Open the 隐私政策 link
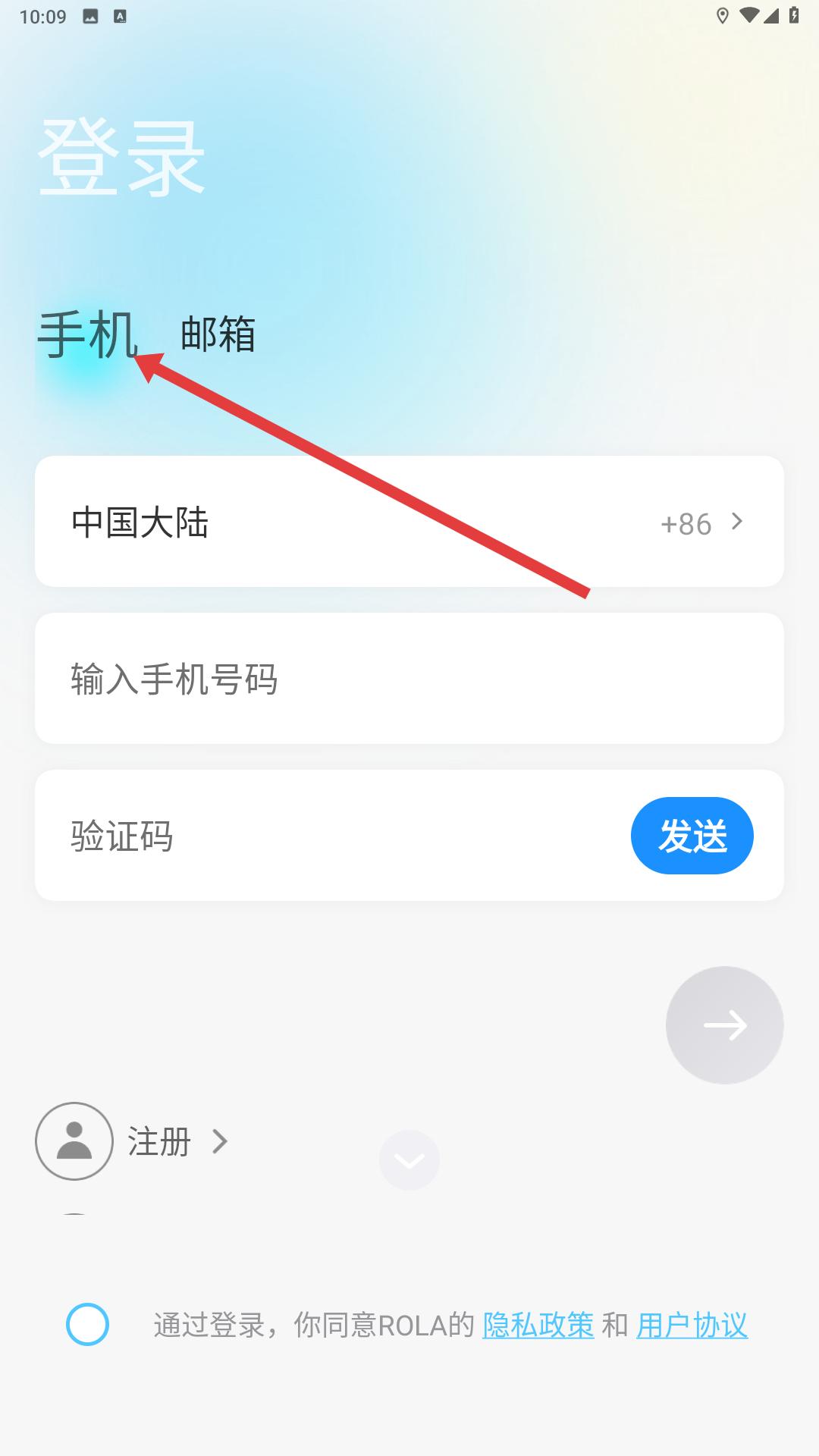Screen dimensions: 819x1456 [x=538, y=1326]
